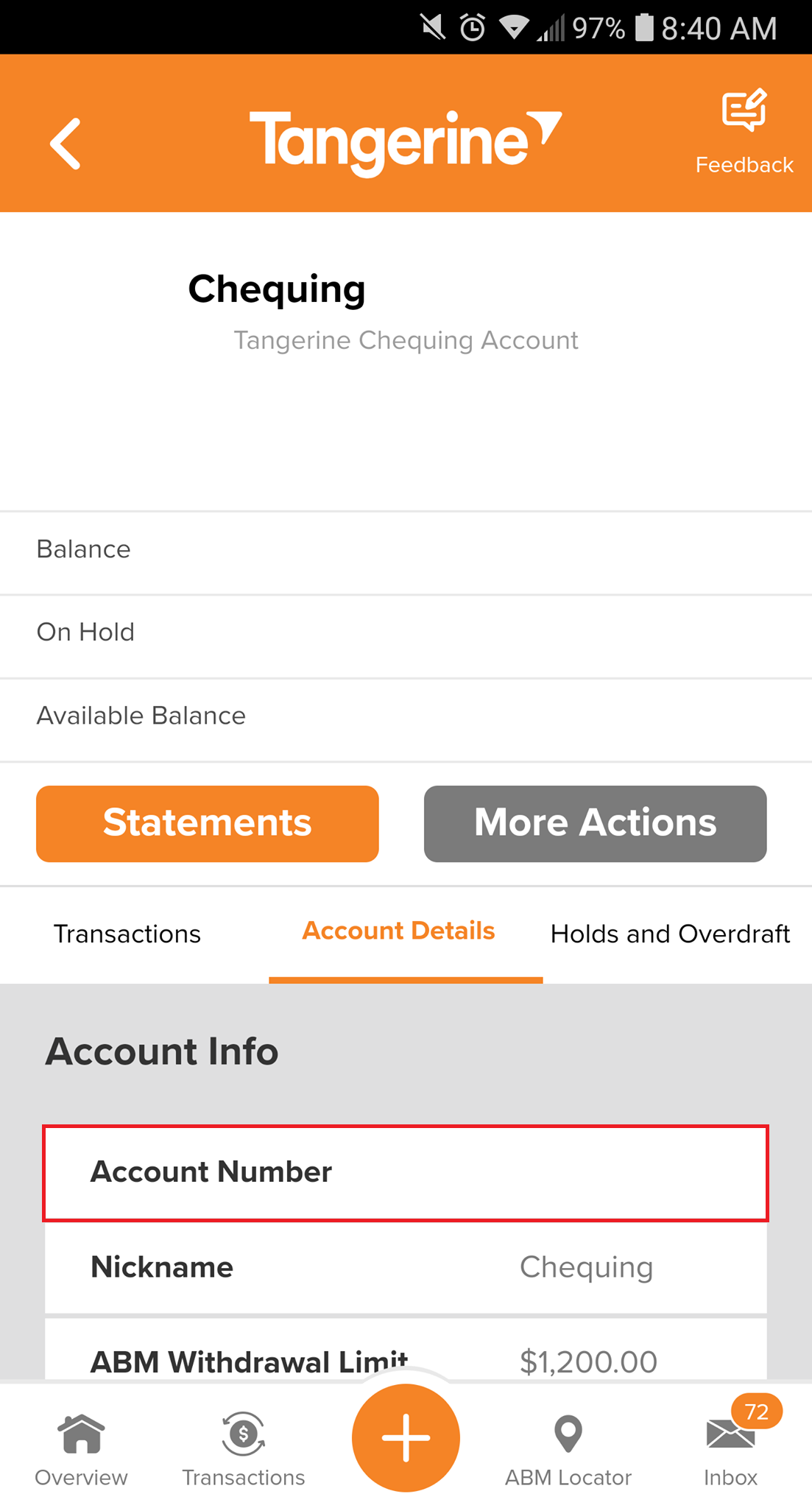Open the Feedback form
The height and width of the screenshot is (1508, 812).
coord(744,133)
